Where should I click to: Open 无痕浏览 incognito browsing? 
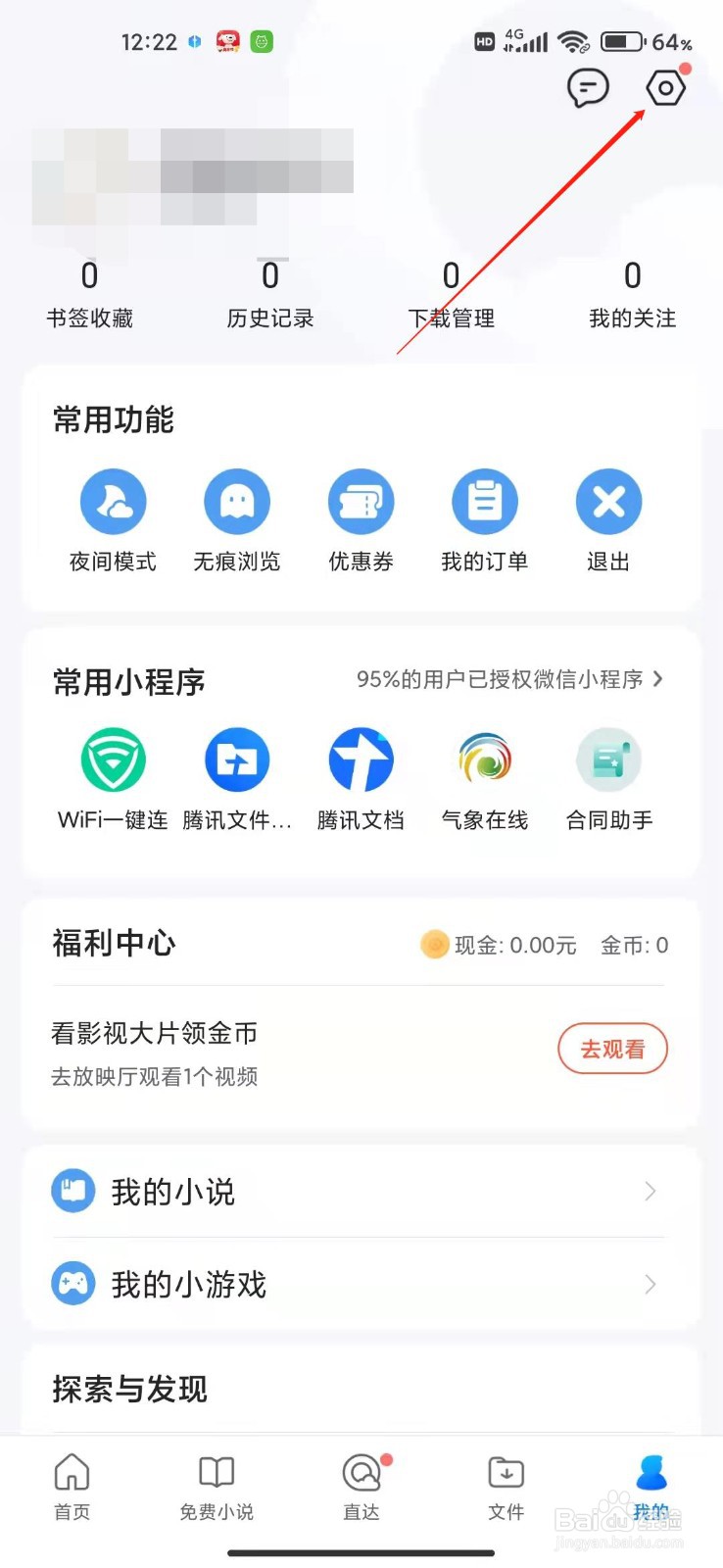coord(236,501)
